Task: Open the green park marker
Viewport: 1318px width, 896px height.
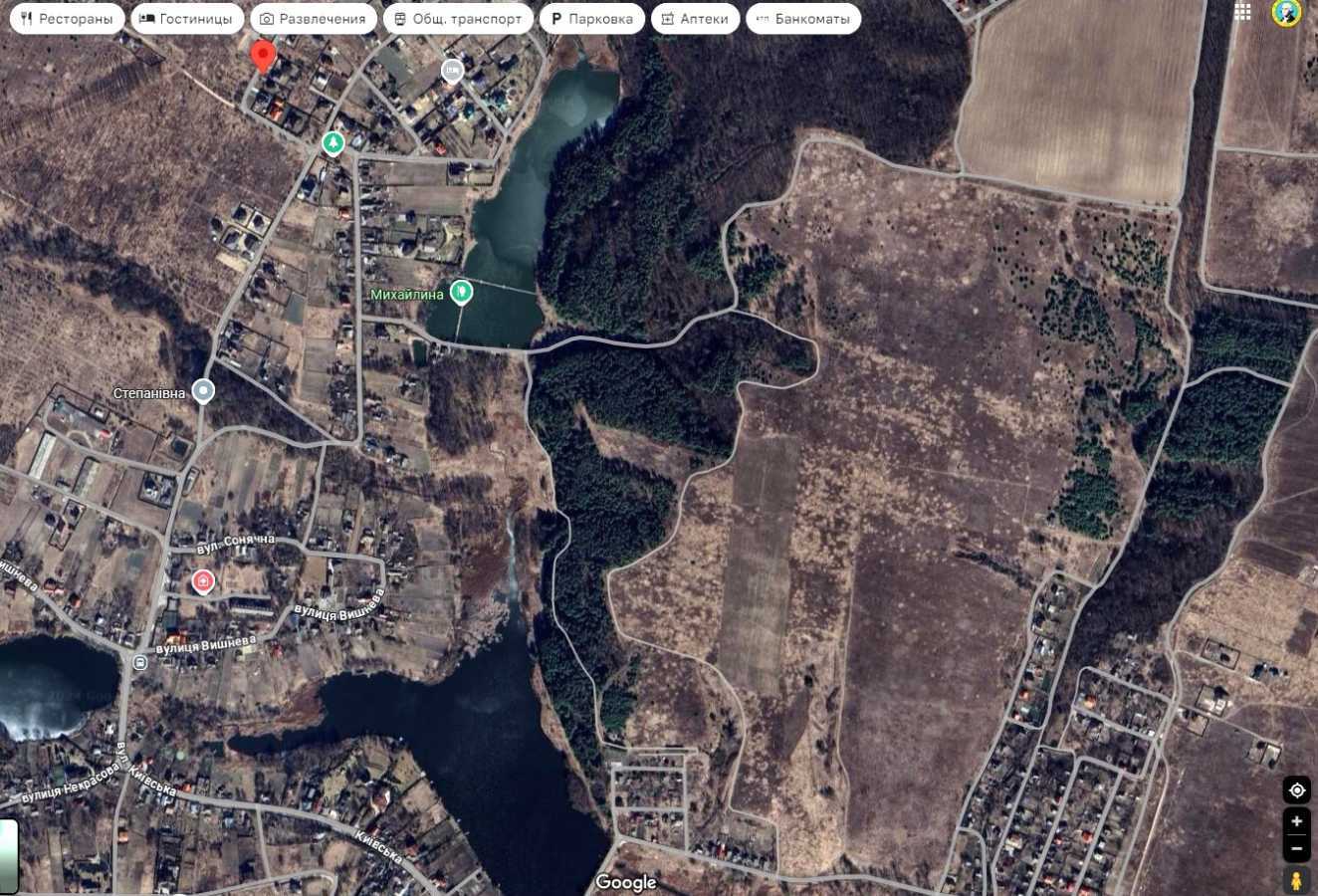Action: pos(332,143)
